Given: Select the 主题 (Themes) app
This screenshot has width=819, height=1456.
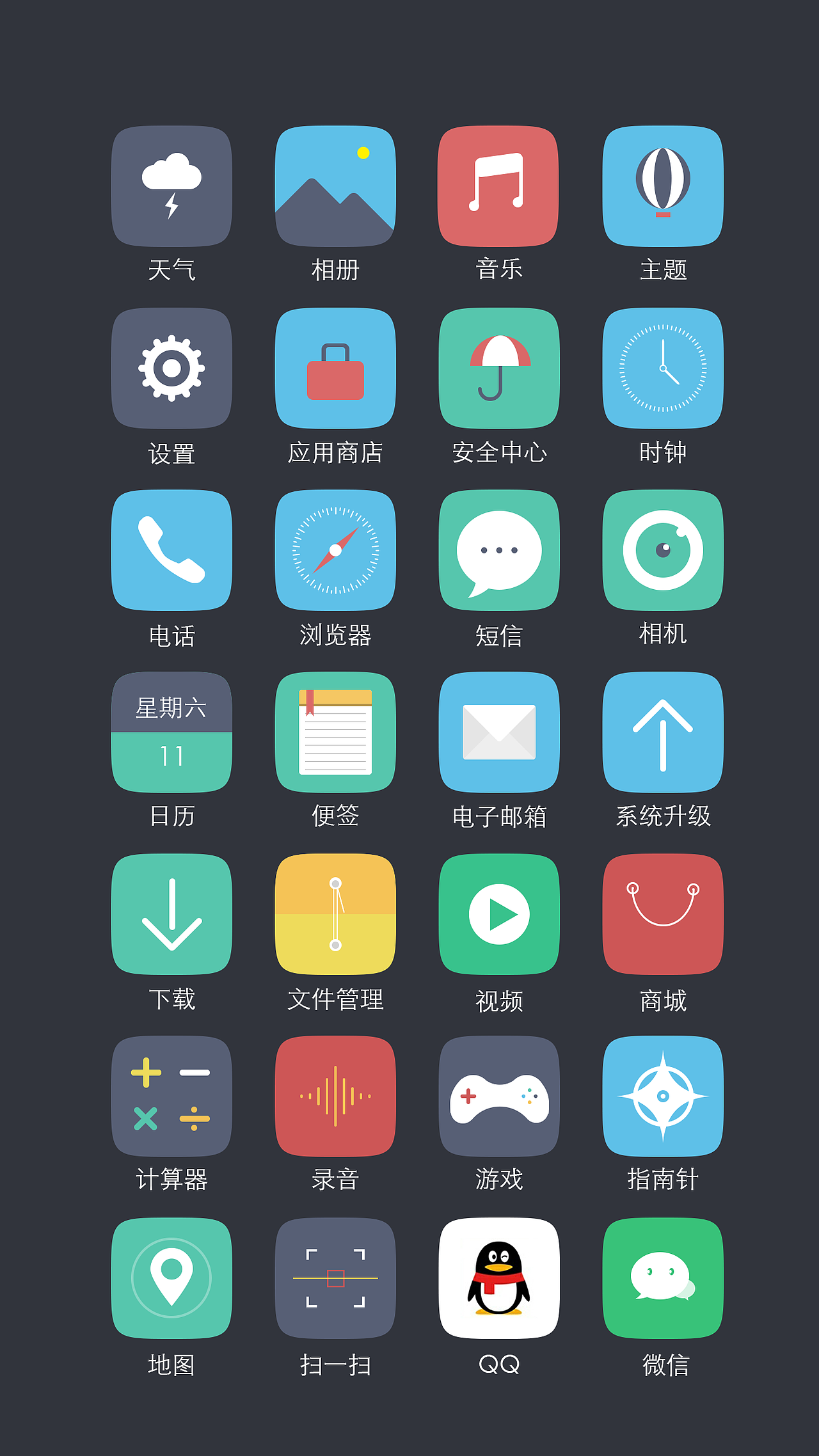Looking at the screenshot, I should coord(663,186).
